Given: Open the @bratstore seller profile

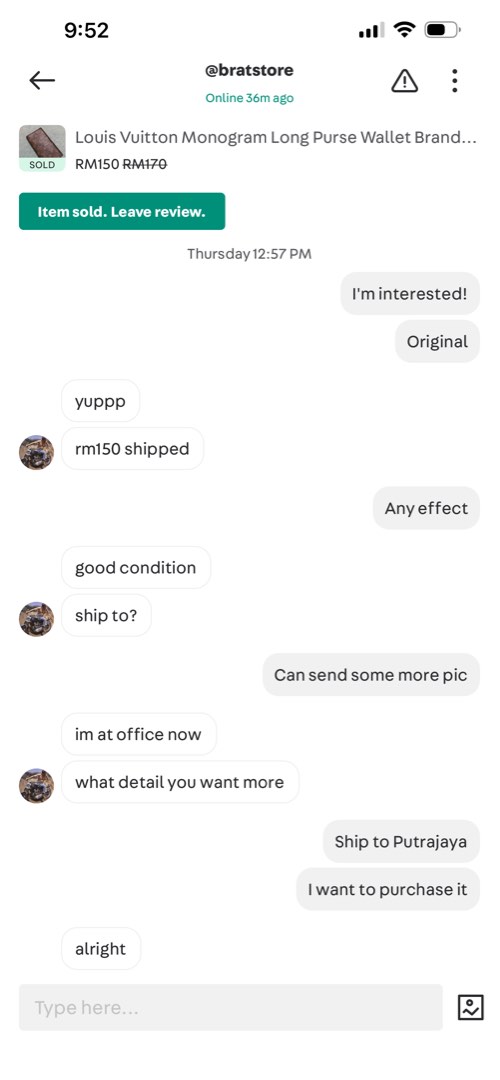Looking at the screenshot, I should pos(249,70).
